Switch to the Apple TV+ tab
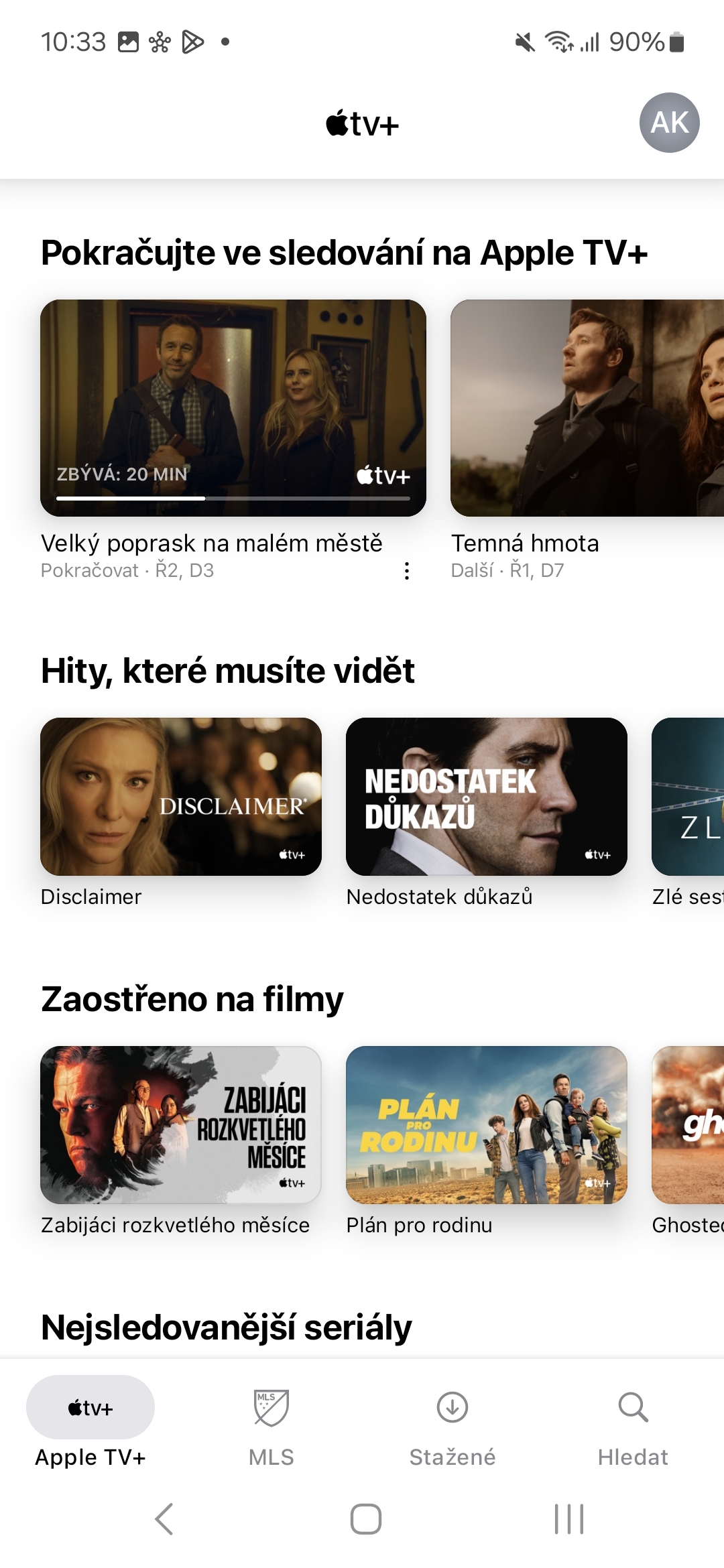724x1568 pixels. pyautogui.click(x=90, y=1422)
